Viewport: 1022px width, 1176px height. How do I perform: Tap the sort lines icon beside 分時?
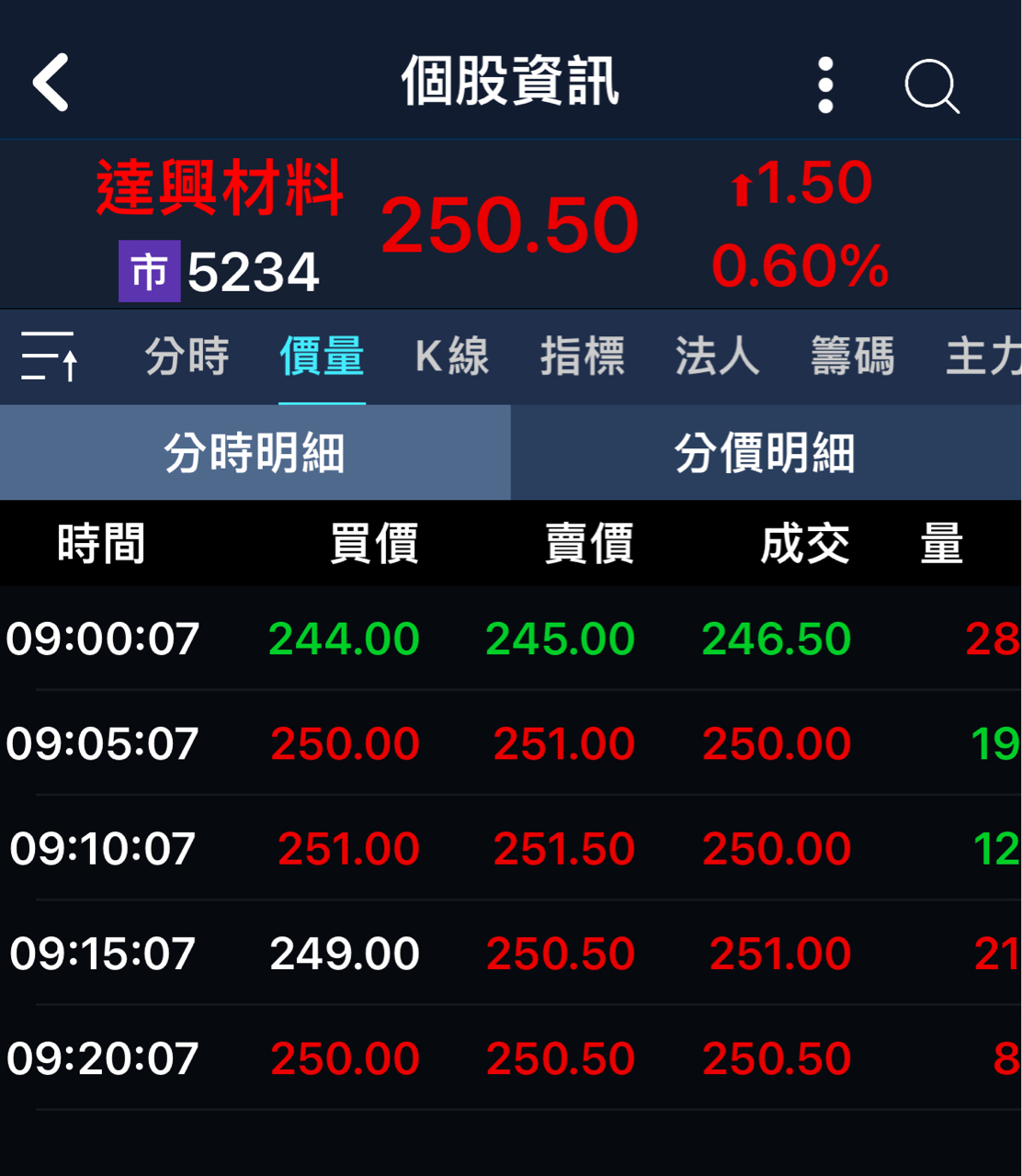(x=50, y=356)
